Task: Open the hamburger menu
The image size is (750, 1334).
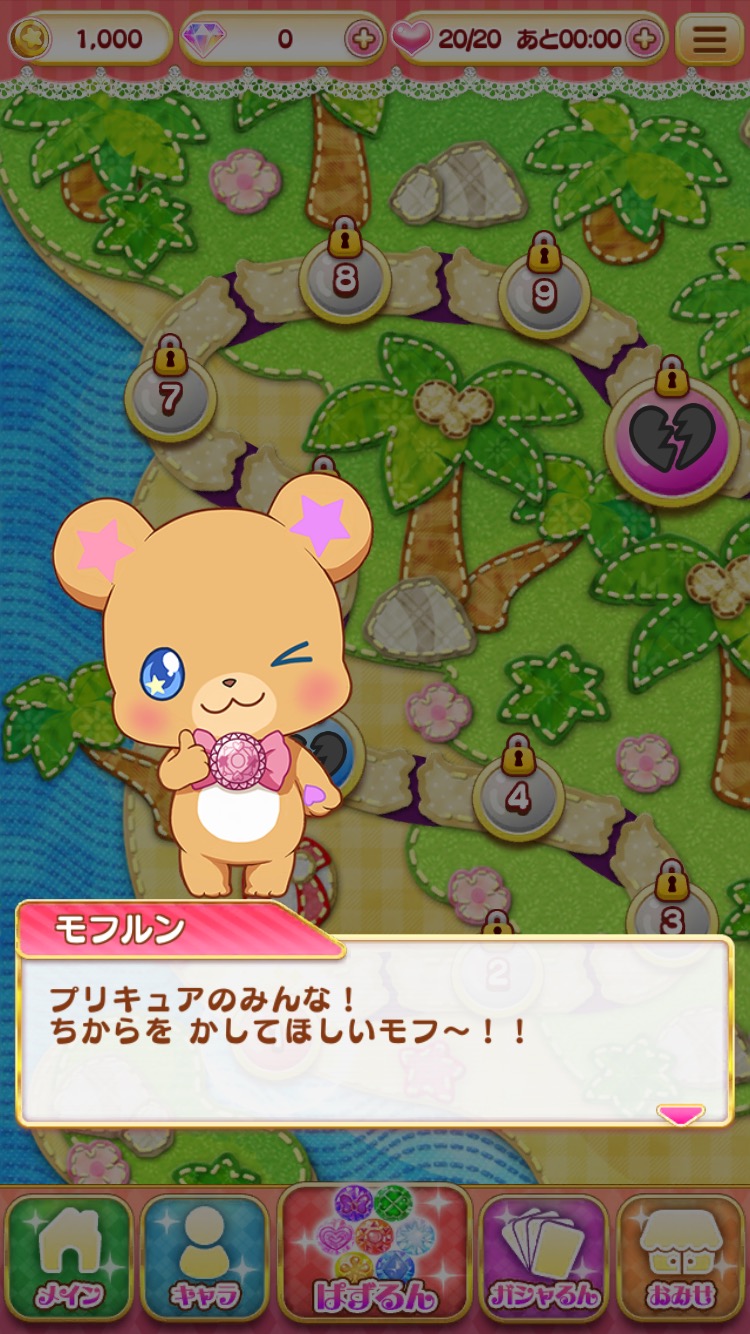Action: coord(709,39)
